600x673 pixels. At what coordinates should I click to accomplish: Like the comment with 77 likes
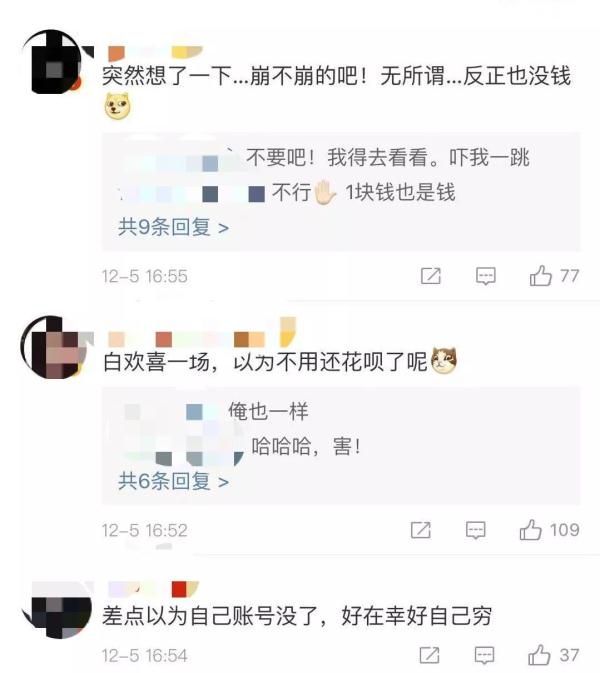tap(541, 276)
